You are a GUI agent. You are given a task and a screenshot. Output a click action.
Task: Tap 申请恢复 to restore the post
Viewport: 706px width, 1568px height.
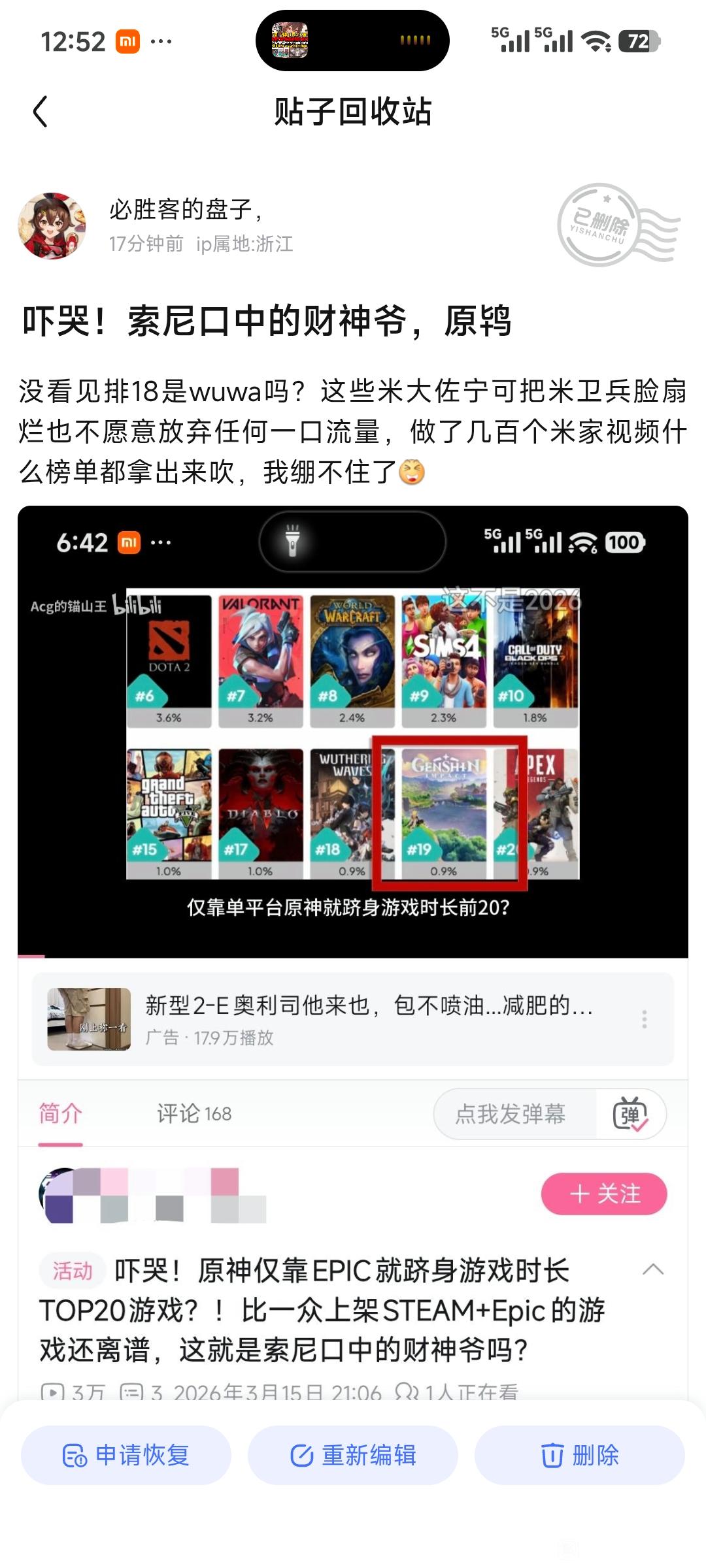tap(126, 1455)
